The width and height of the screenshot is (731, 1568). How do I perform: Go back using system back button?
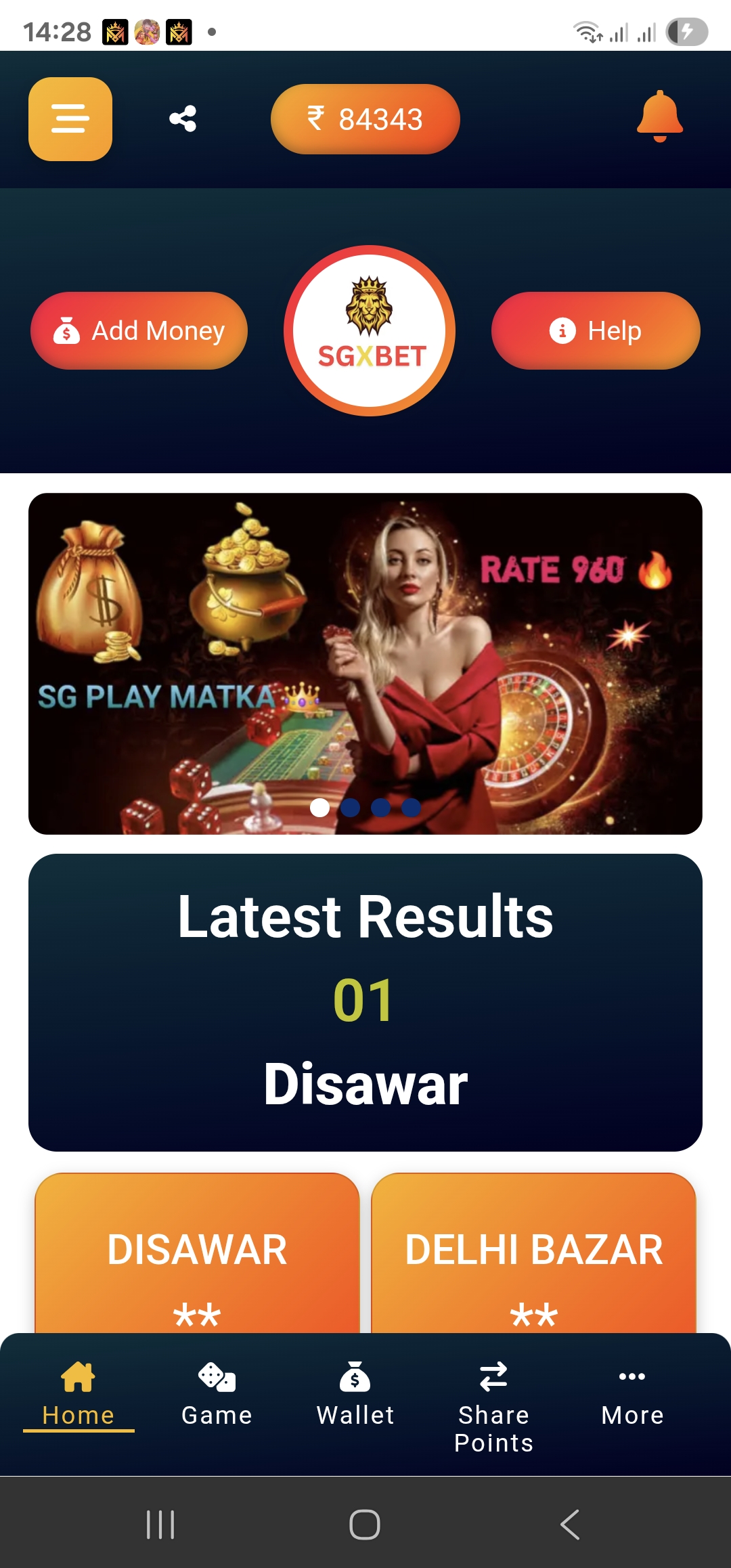point(570,1525)
